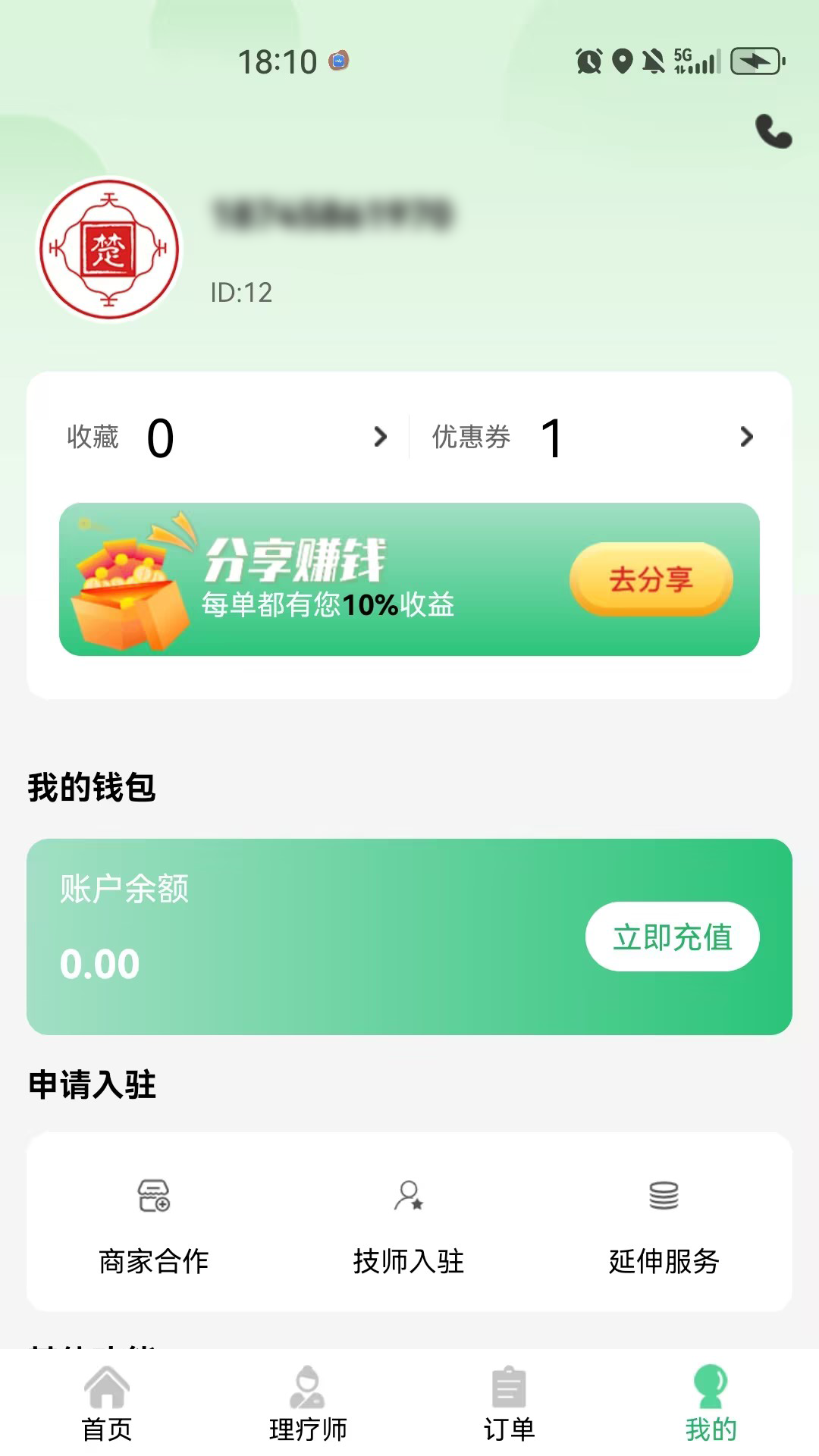Screen dimensions: 819x1456
Task: Open coupons via the right arrow
Action: (746, 437)
